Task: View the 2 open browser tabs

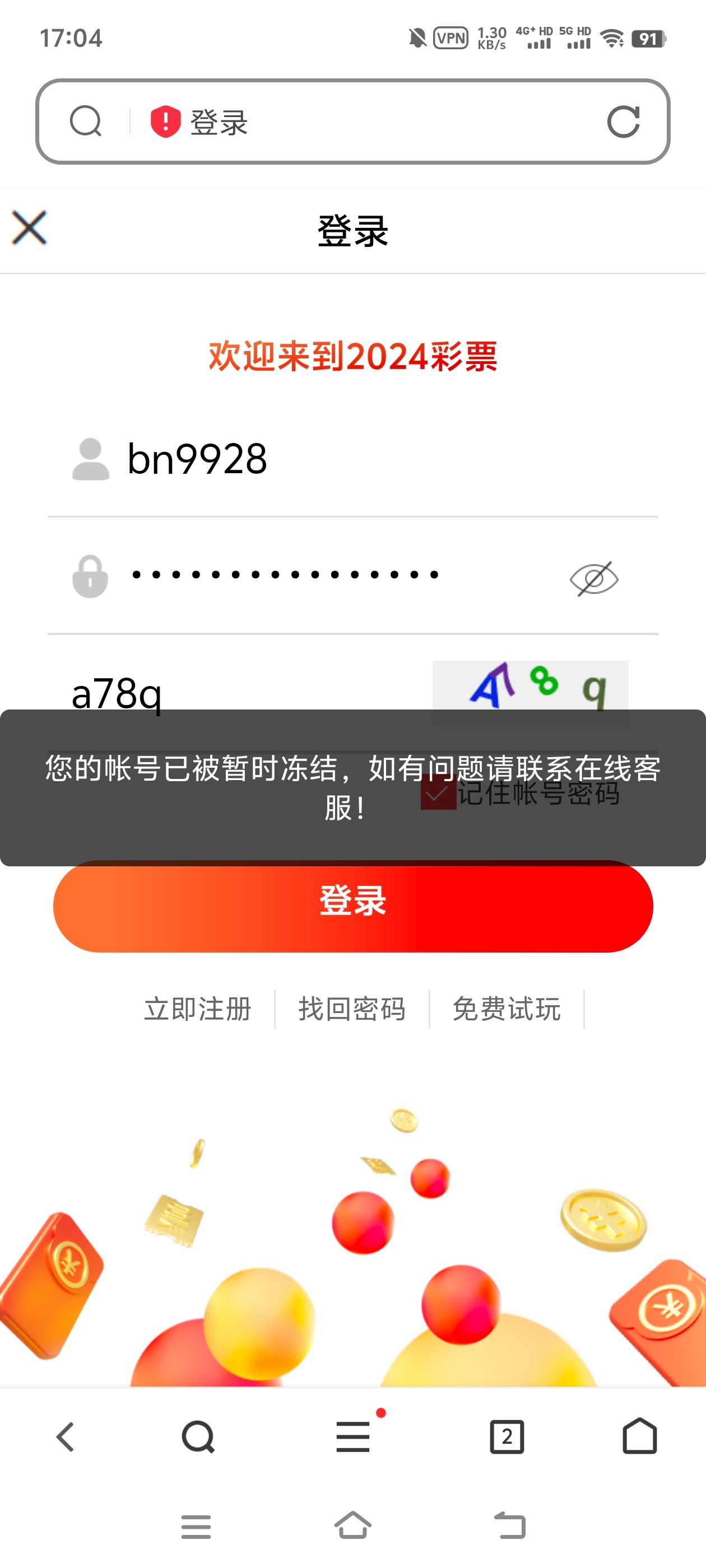Action: pos(507,1437)
